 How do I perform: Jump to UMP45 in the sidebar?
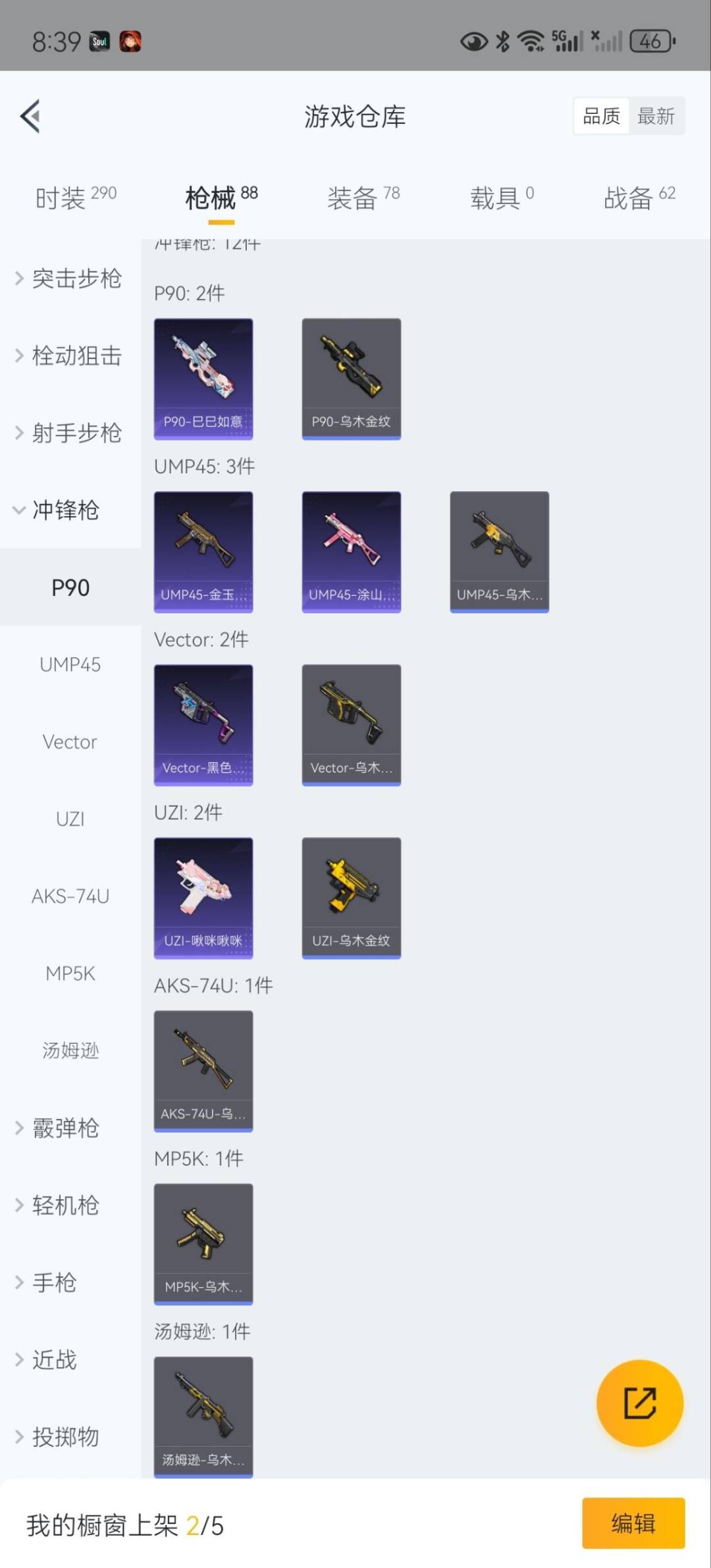pyautogui.click(x=70, y=664)
